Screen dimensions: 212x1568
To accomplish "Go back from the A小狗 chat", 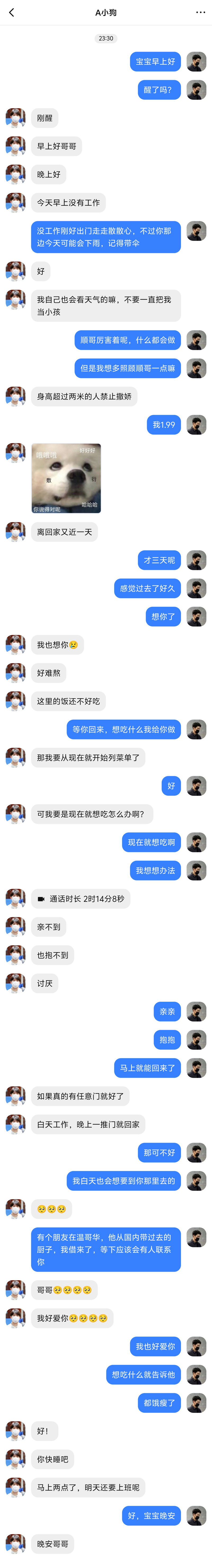I will tap(12, 12).
